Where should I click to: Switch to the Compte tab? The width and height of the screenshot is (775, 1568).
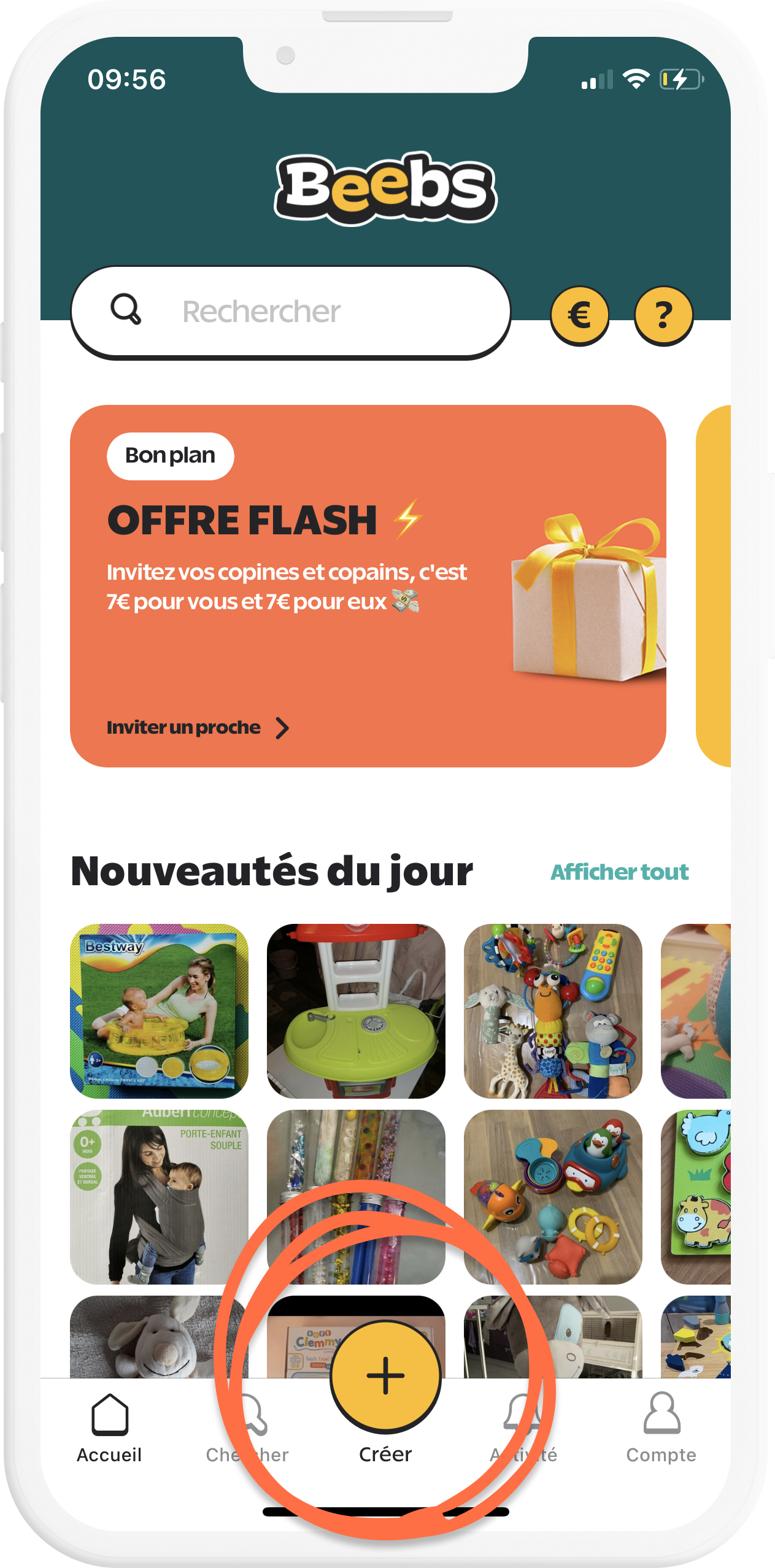pyautogui.click(x=661, y=1428)
